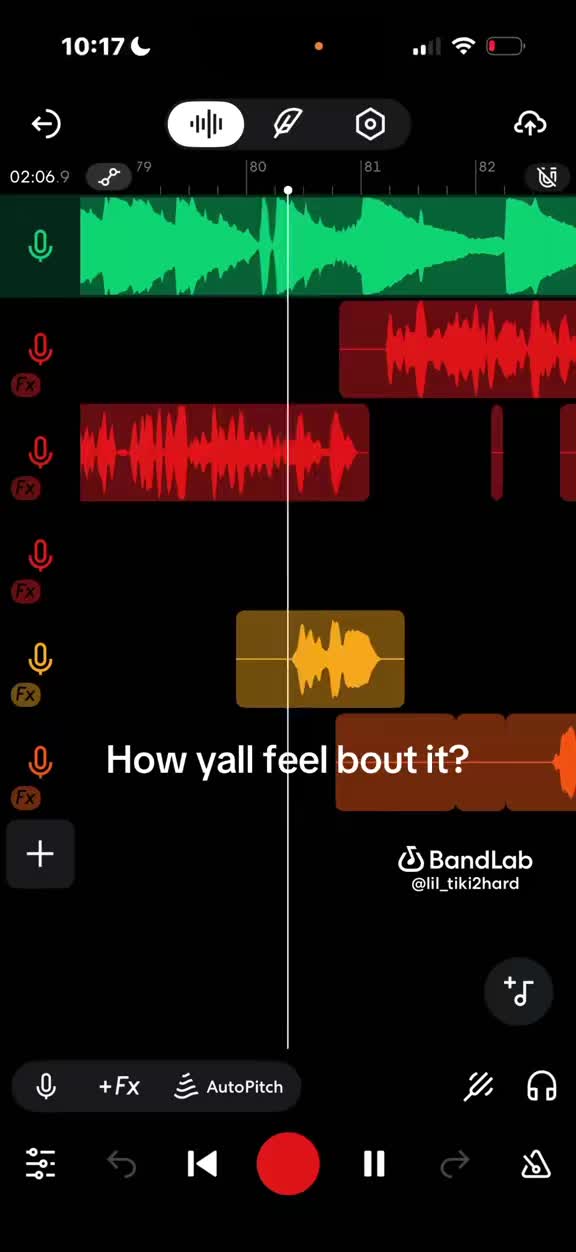Viewport: 576px width, 1252px height.
Task: Add effects using the +Fx button
Action: 119,1086
